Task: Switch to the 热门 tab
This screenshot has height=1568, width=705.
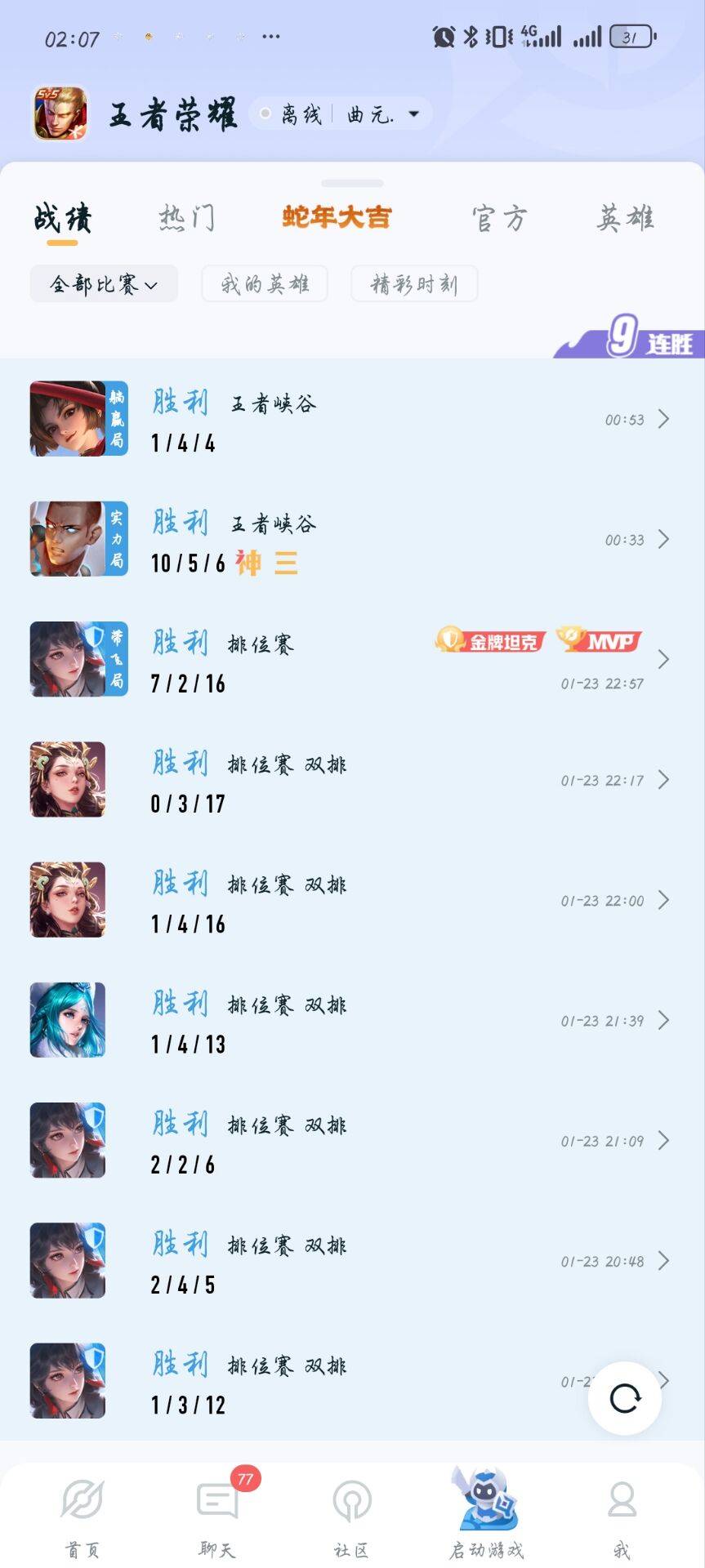Action: pyautogui.click(x=187, y=218)
